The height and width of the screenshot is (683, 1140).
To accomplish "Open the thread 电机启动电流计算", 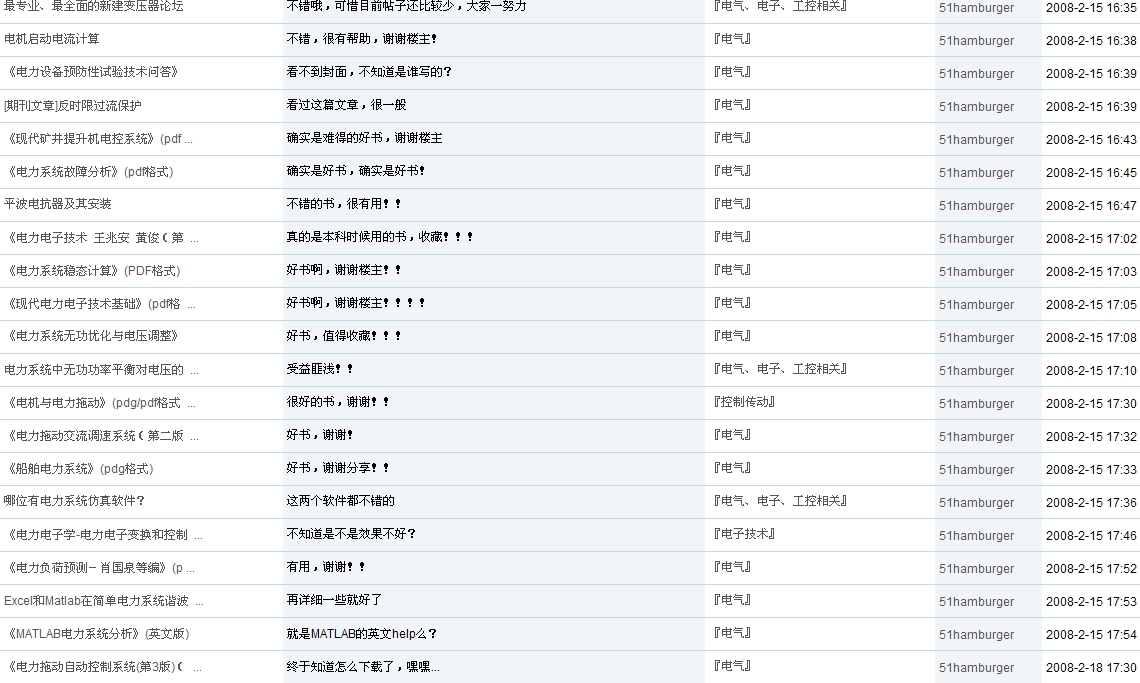I will point(52,39).
